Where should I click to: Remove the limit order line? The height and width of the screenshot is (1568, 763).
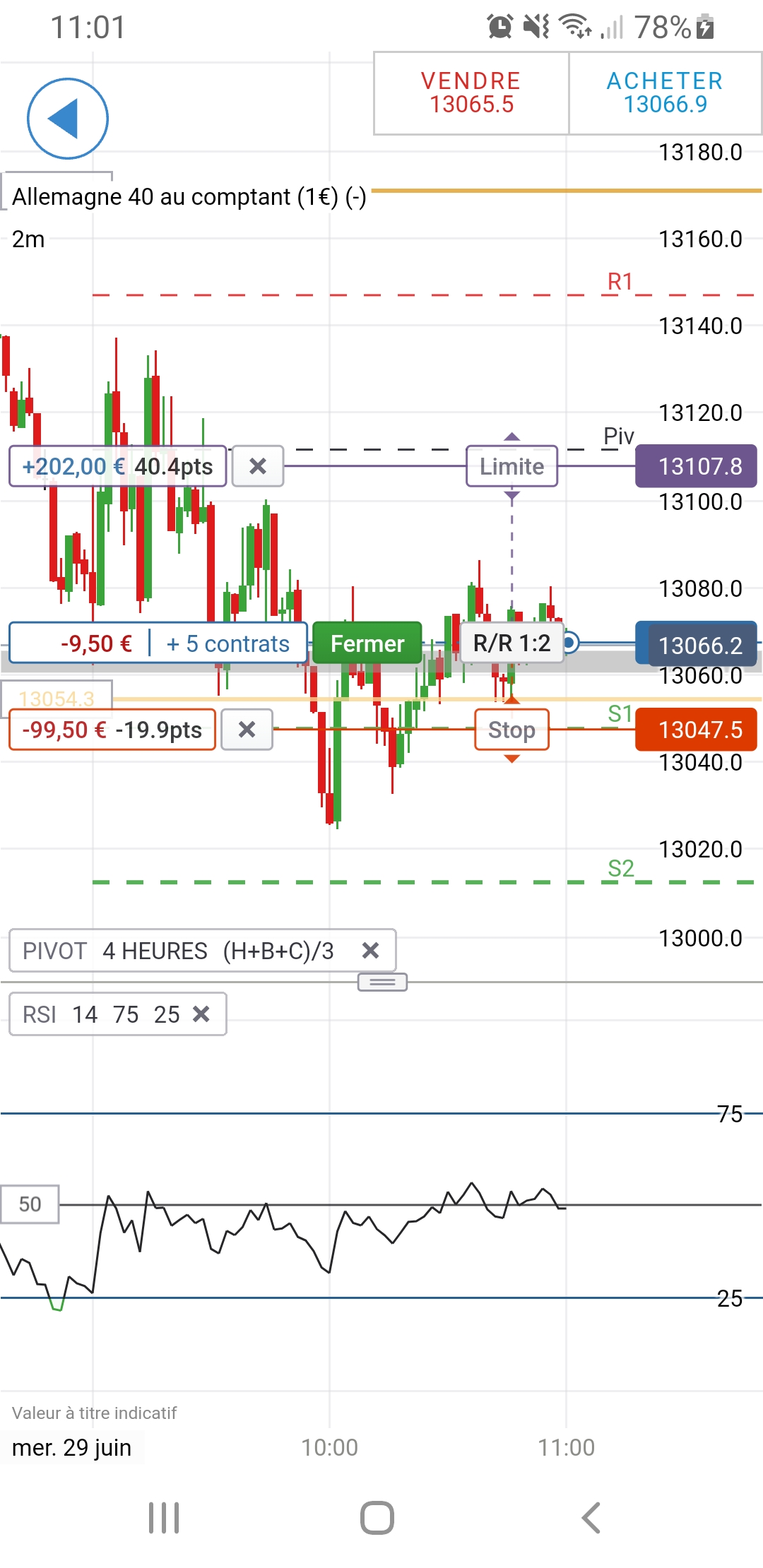click(x=258, y=466)
